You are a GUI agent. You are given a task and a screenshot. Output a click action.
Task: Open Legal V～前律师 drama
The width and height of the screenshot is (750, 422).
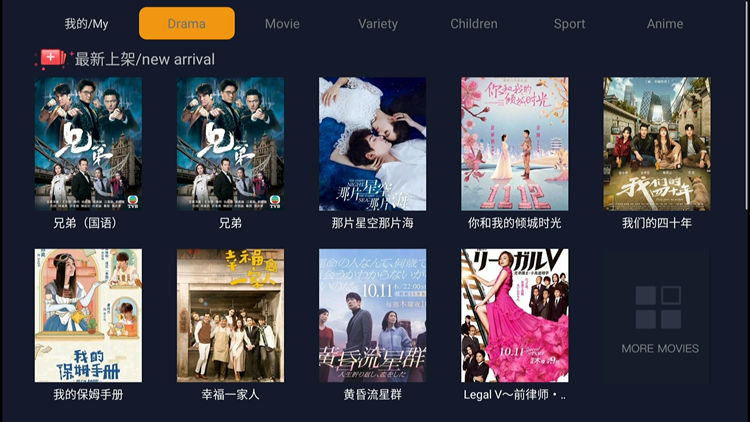click(514, 315)
